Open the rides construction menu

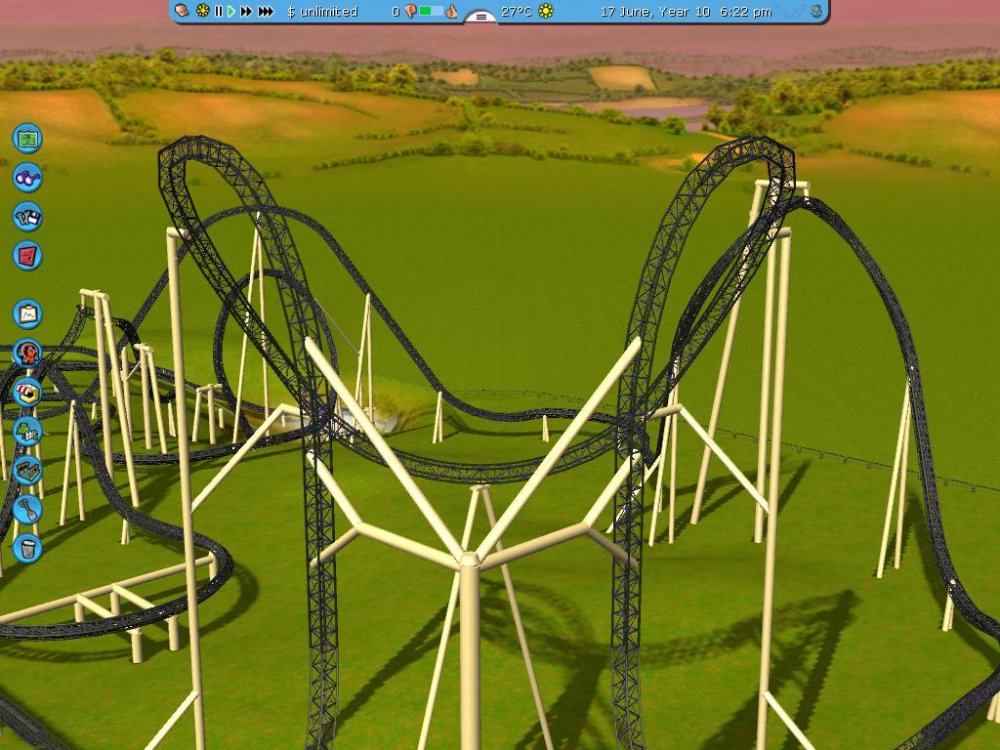(27, 353)
